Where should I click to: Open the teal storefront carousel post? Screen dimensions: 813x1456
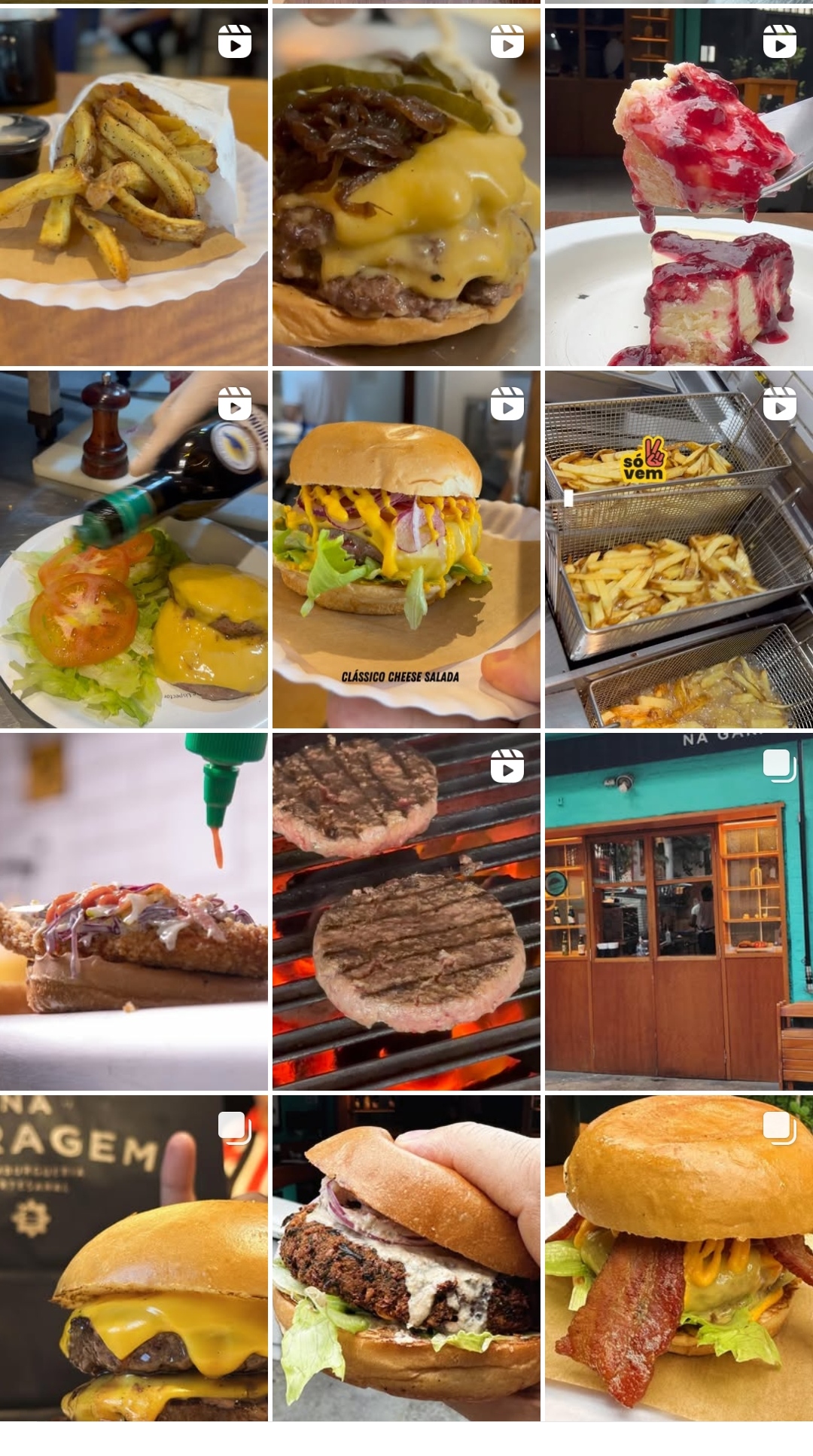pyautogui.click(x=678, y=911)
